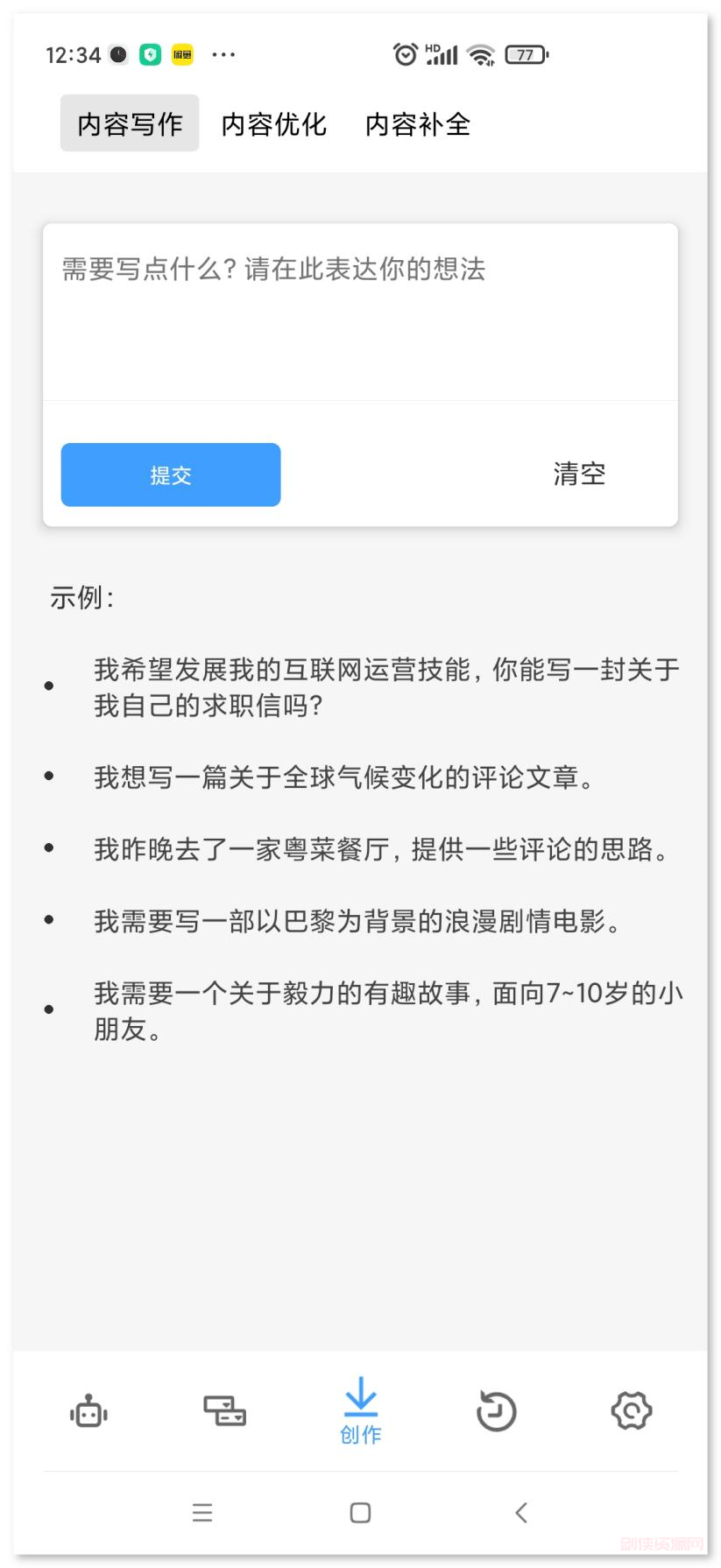
Task: Go back with system back arrow
Action: [521, 1512]
